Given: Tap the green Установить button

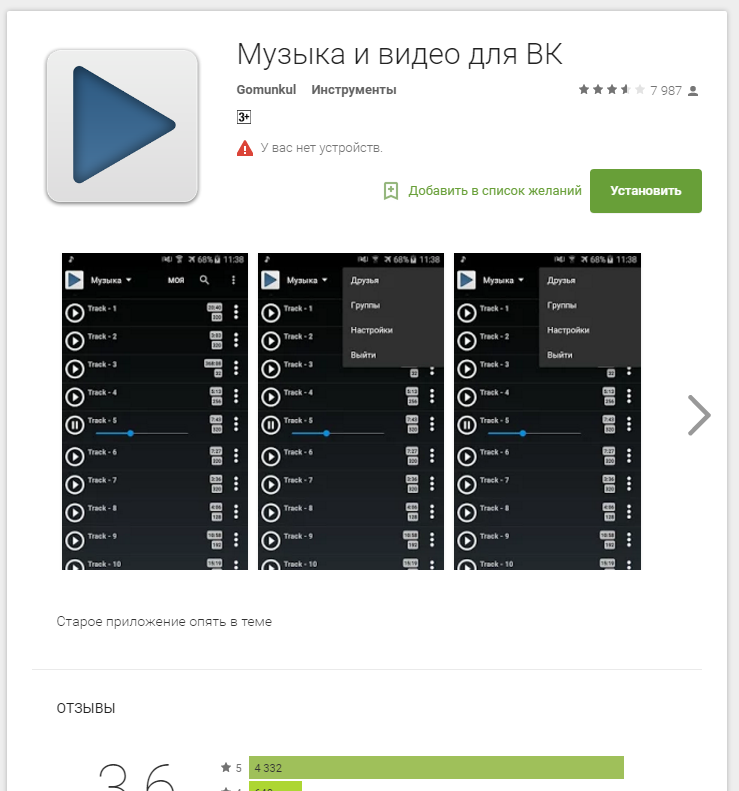Looking at the screenshot, I should [645, 191].
